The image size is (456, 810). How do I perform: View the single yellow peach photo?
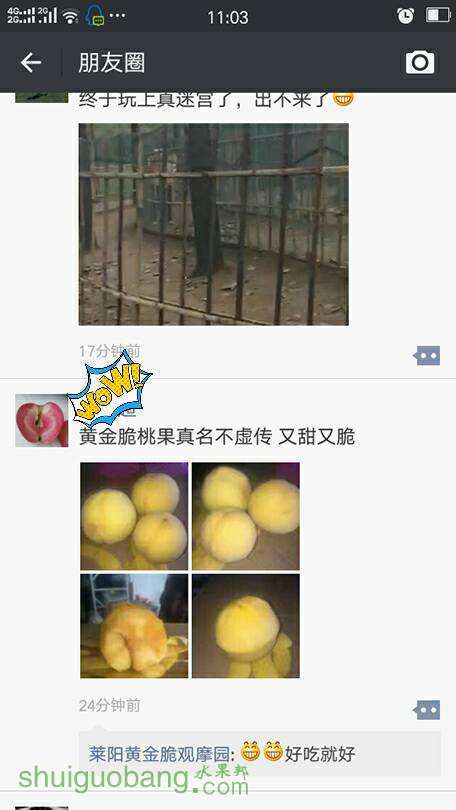point(246,626)
